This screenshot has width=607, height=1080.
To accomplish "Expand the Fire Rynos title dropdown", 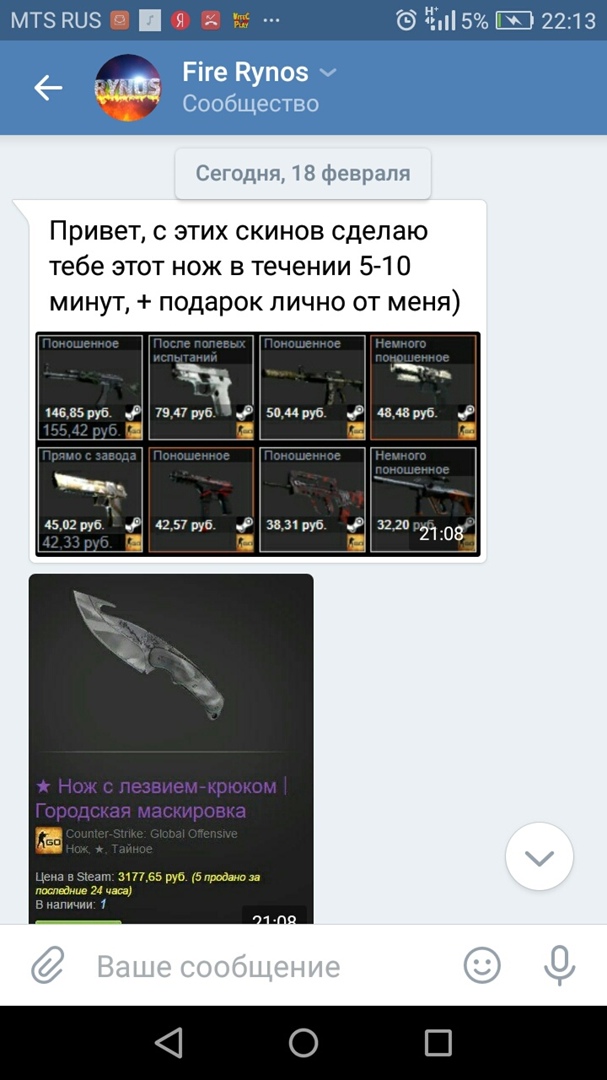I will point(327,73).
